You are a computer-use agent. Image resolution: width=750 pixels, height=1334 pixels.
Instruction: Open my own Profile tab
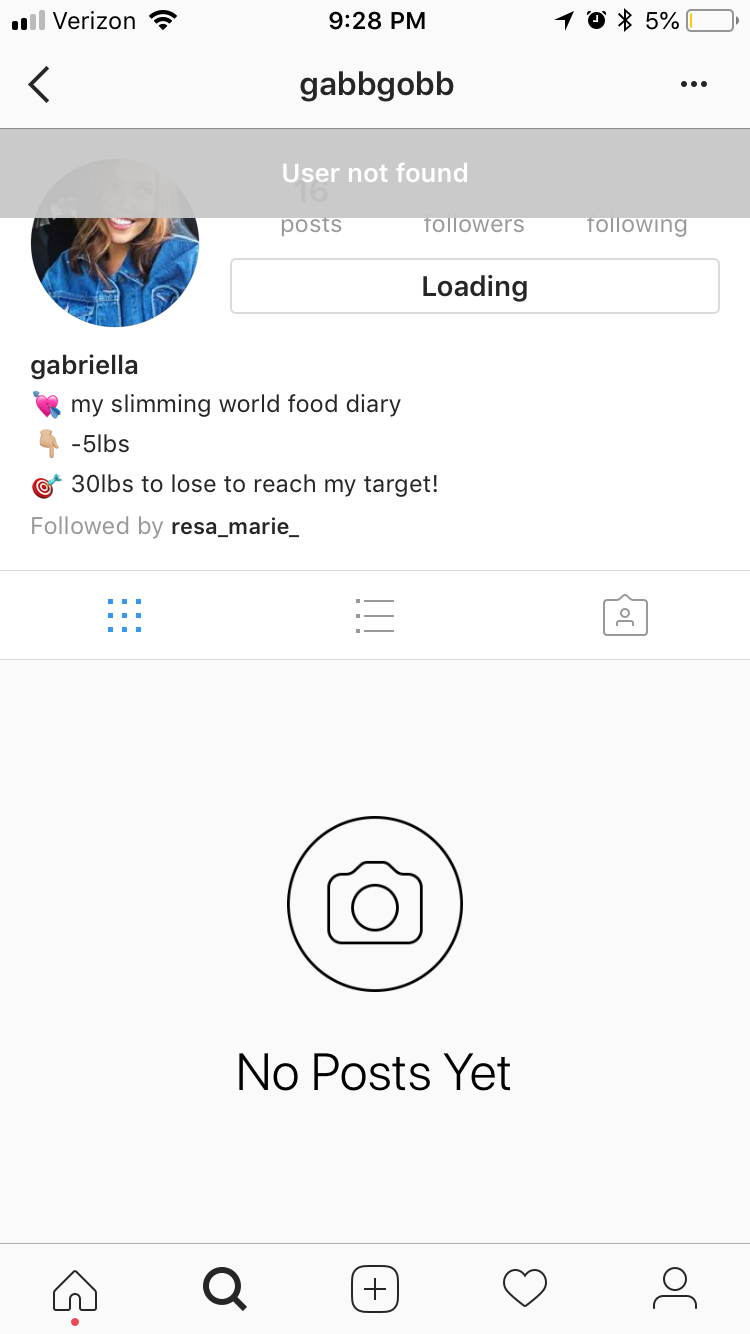pyautogui.click(x=675, y=1289)
